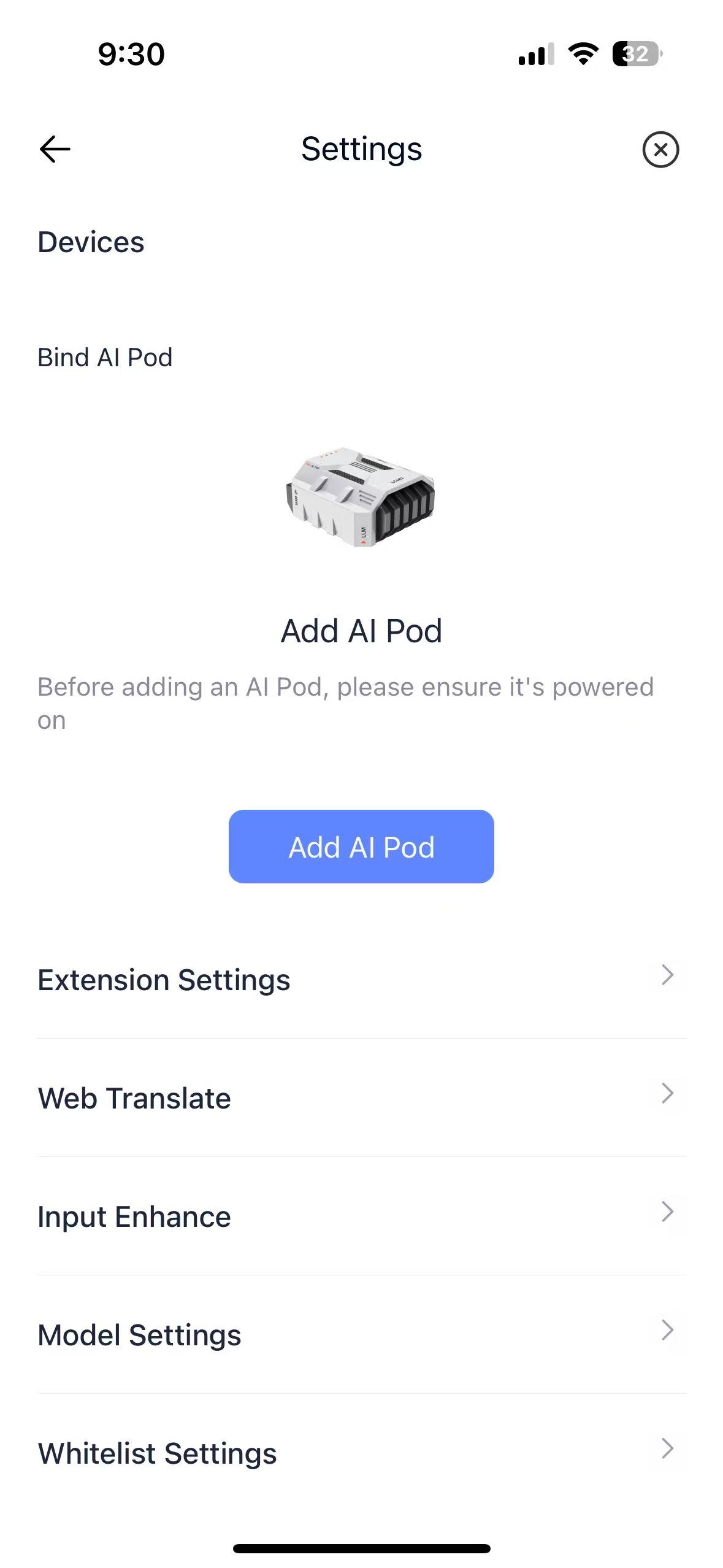Screen dimensions: 723x1568
Task: Go back using the arrow icon
Action: [x=55, y=149]
